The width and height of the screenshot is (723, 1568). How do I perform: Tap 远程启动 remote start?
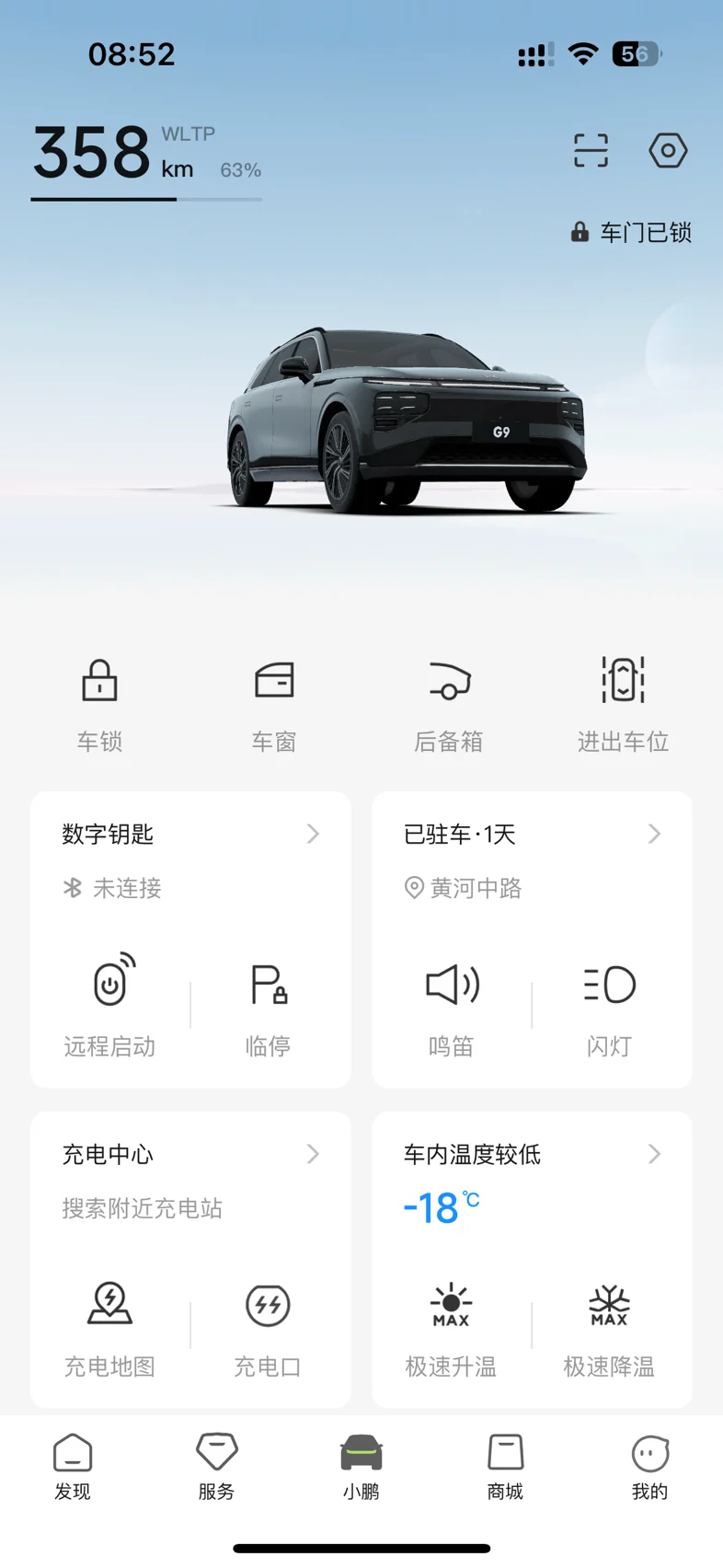pos(109,1005)
